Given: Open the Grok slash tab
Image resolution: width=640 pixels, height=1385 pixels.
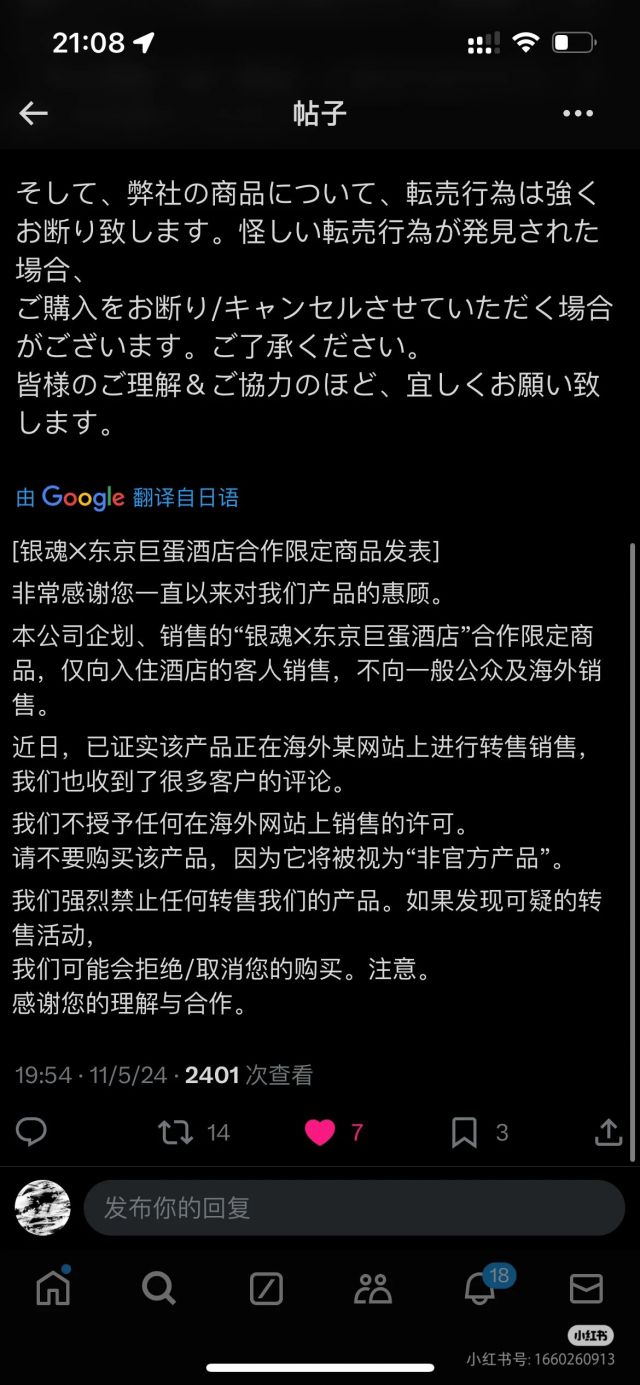Looking at the screenshot, I should point(266,1289).
